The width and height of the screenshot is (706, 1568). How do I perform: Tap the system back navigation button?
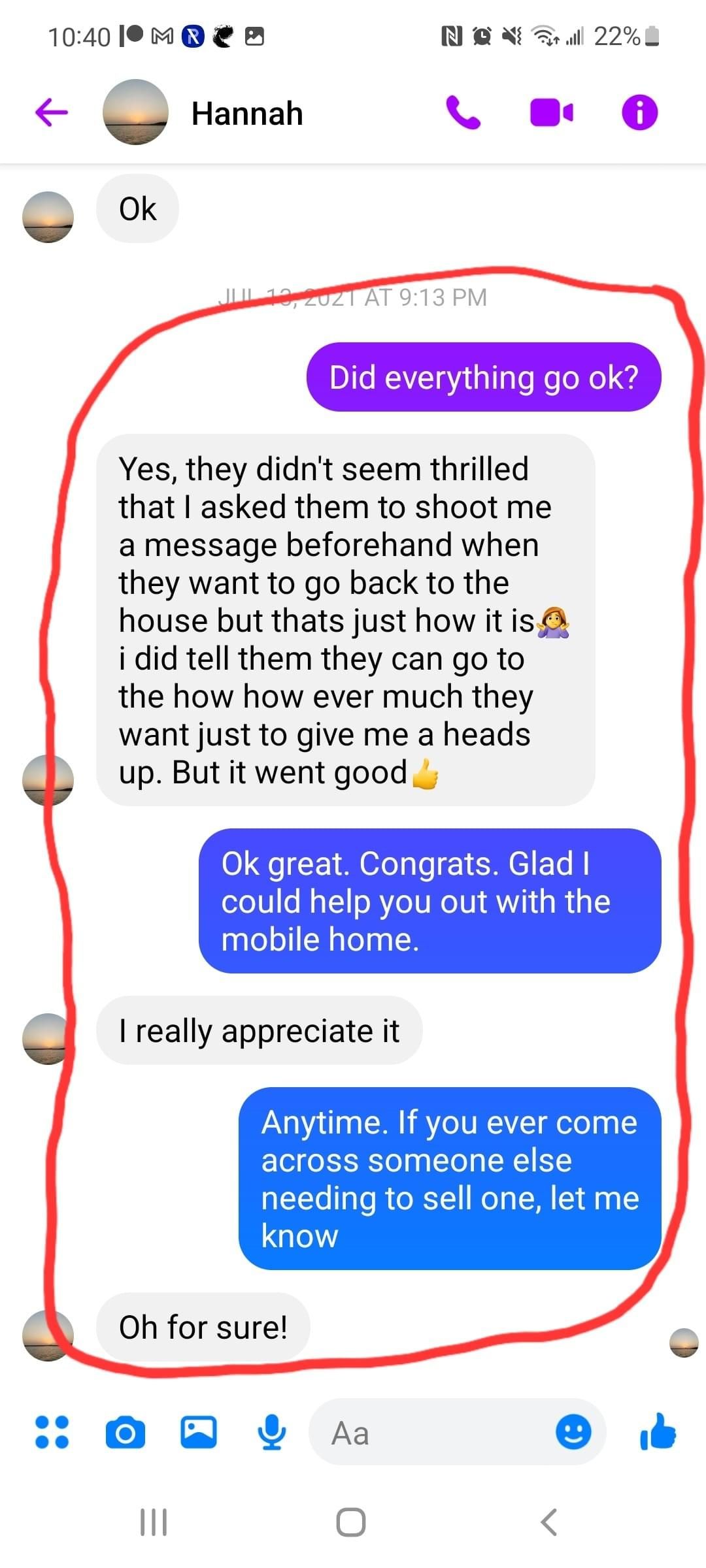549,1522
